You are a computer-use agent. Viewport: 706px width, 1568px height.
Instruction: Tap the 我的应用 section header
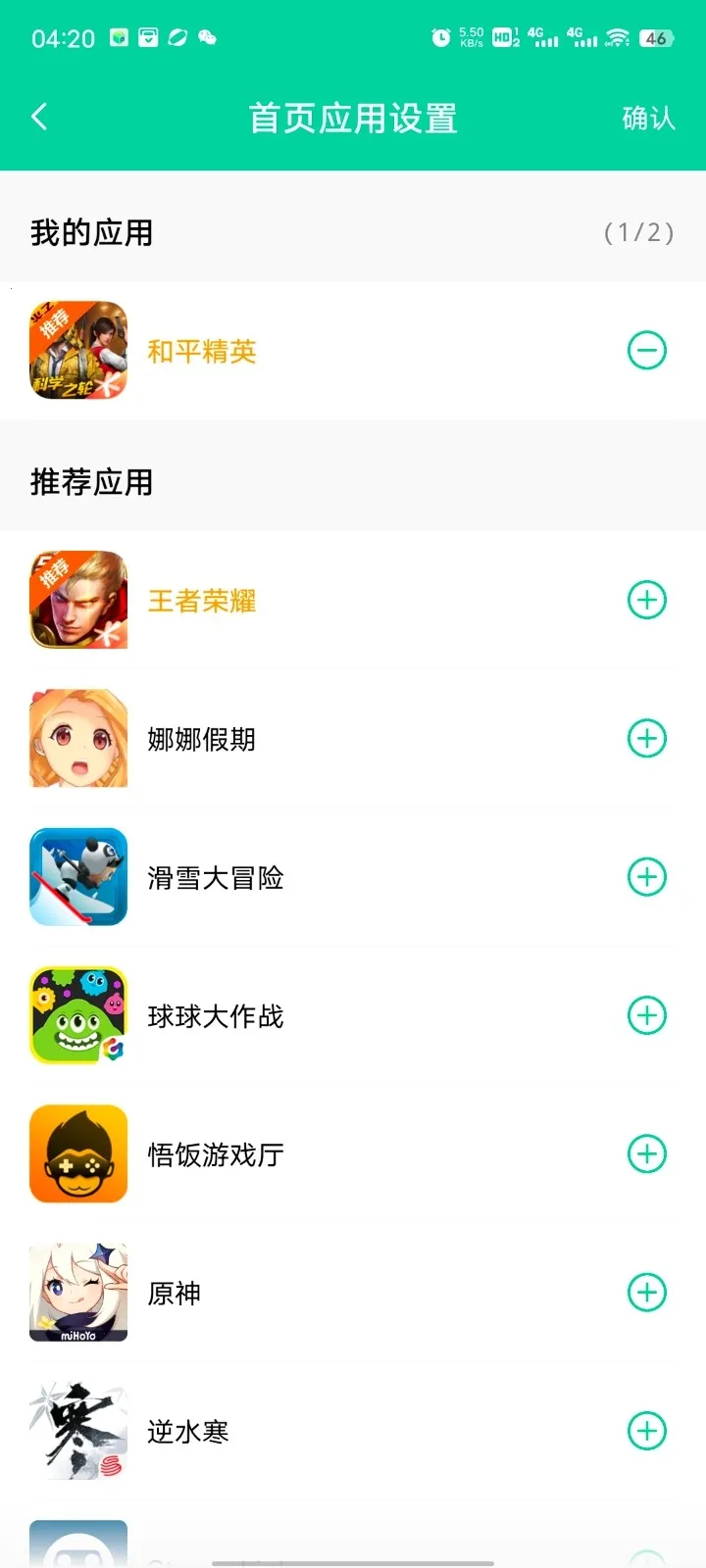(x=89, y=232)
